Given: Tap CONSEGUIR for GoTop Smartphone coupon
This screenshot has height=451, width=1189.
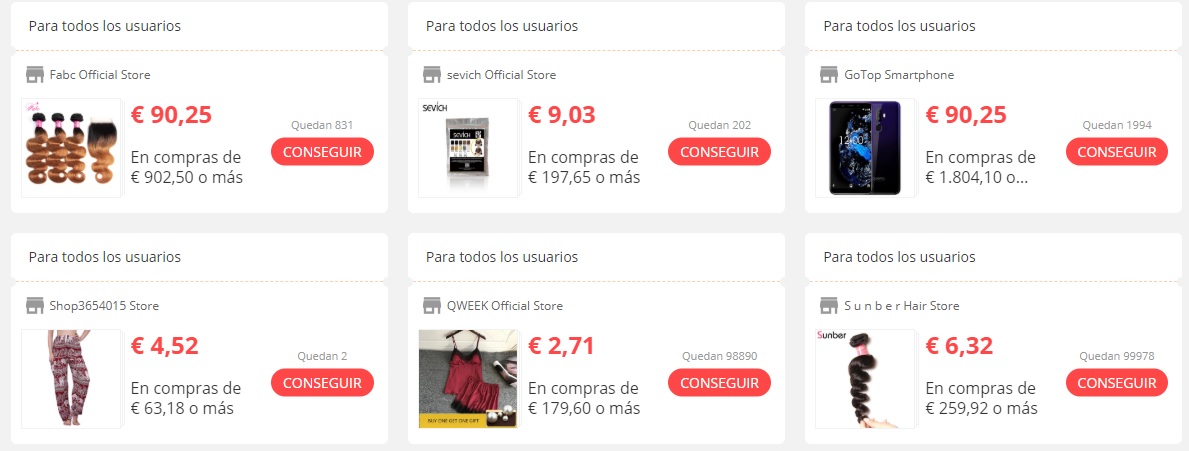Looking at the screenshot, I should (1116, 152).
